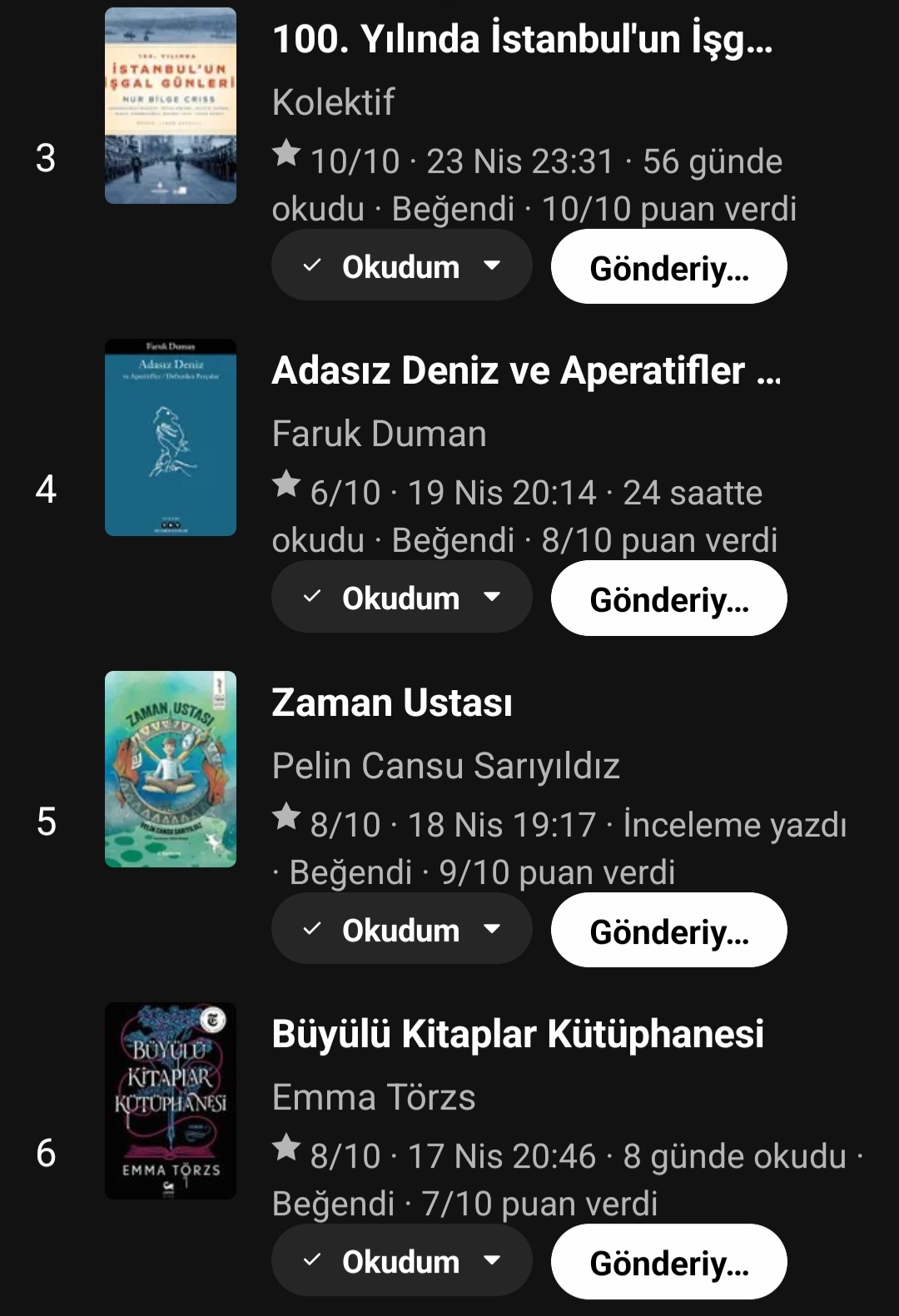This screenshot has width=899, height=1316.
Task: View author Pelin Cansu Sarıyıldız
Action: coord(445,766)
